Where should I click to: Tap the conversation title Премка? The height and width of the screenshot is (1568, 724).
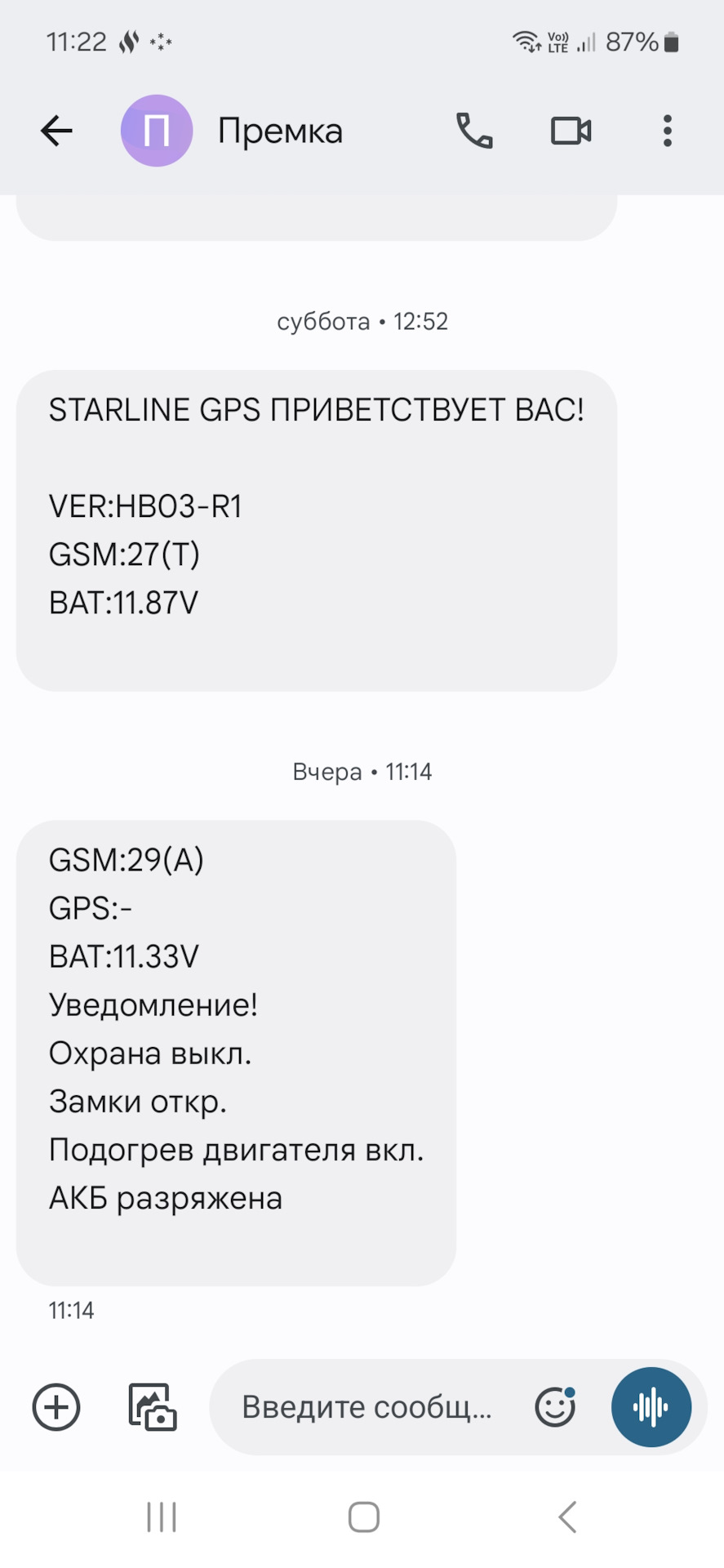(x=280, y=131)
